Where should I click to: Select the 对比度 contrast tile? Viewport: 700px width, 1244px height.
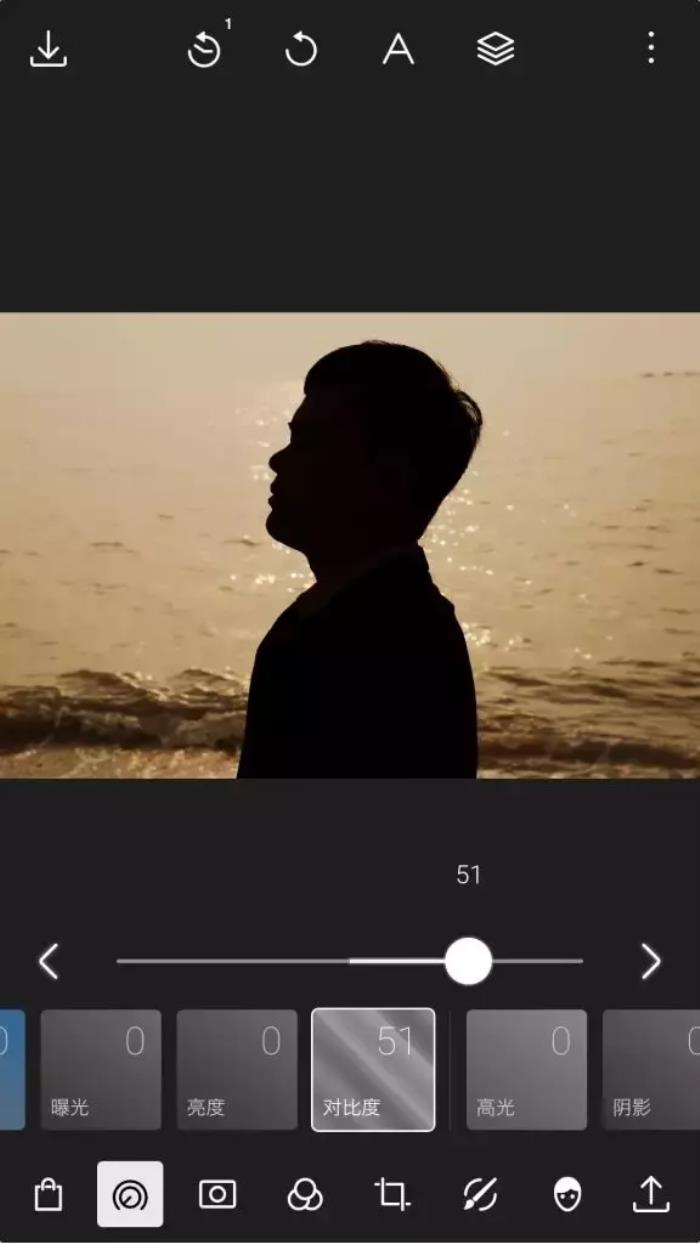point(373,1069)
